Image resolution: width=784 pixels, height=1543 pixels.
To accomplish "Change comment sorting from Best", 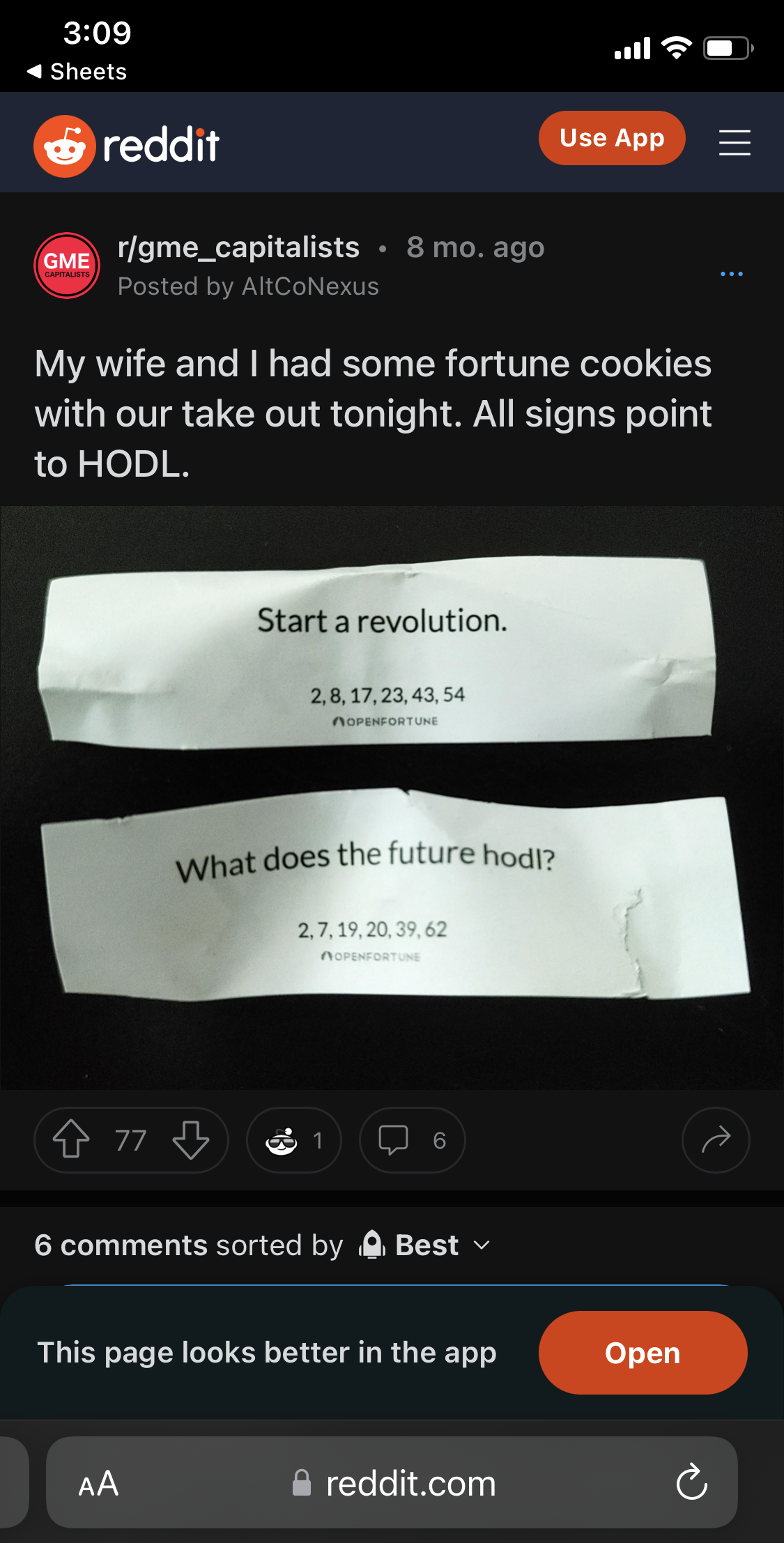I will click(x=425, y=1245).
